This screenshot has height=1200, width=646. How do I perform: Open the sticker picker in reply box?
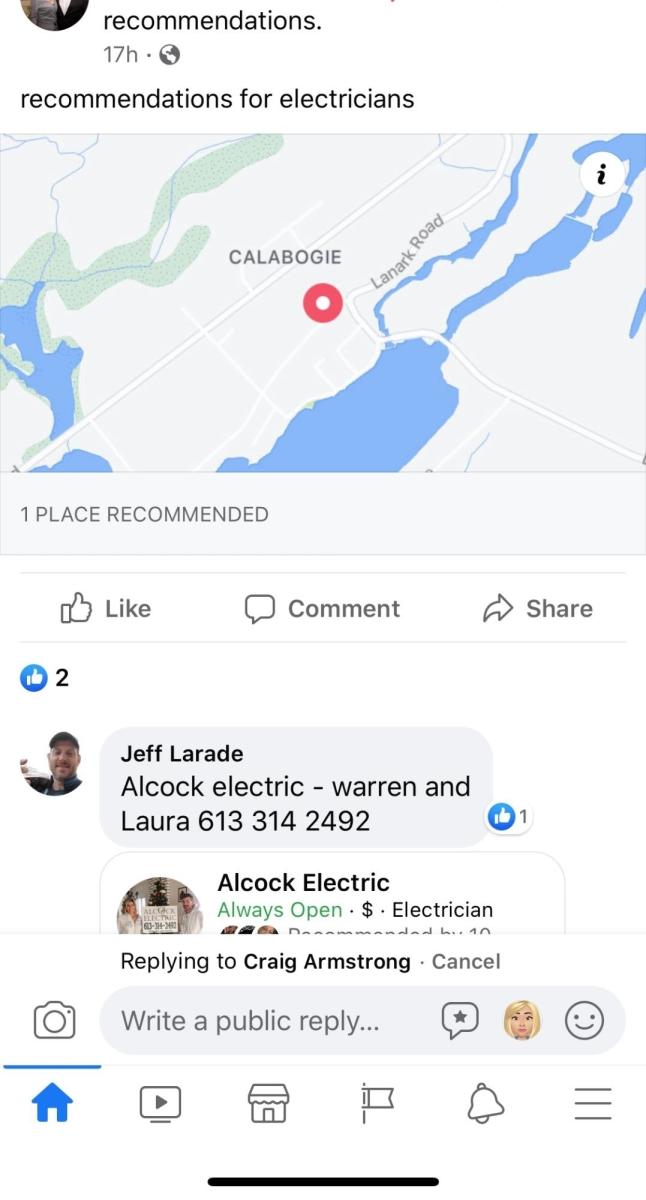[x=460, y=1021]
